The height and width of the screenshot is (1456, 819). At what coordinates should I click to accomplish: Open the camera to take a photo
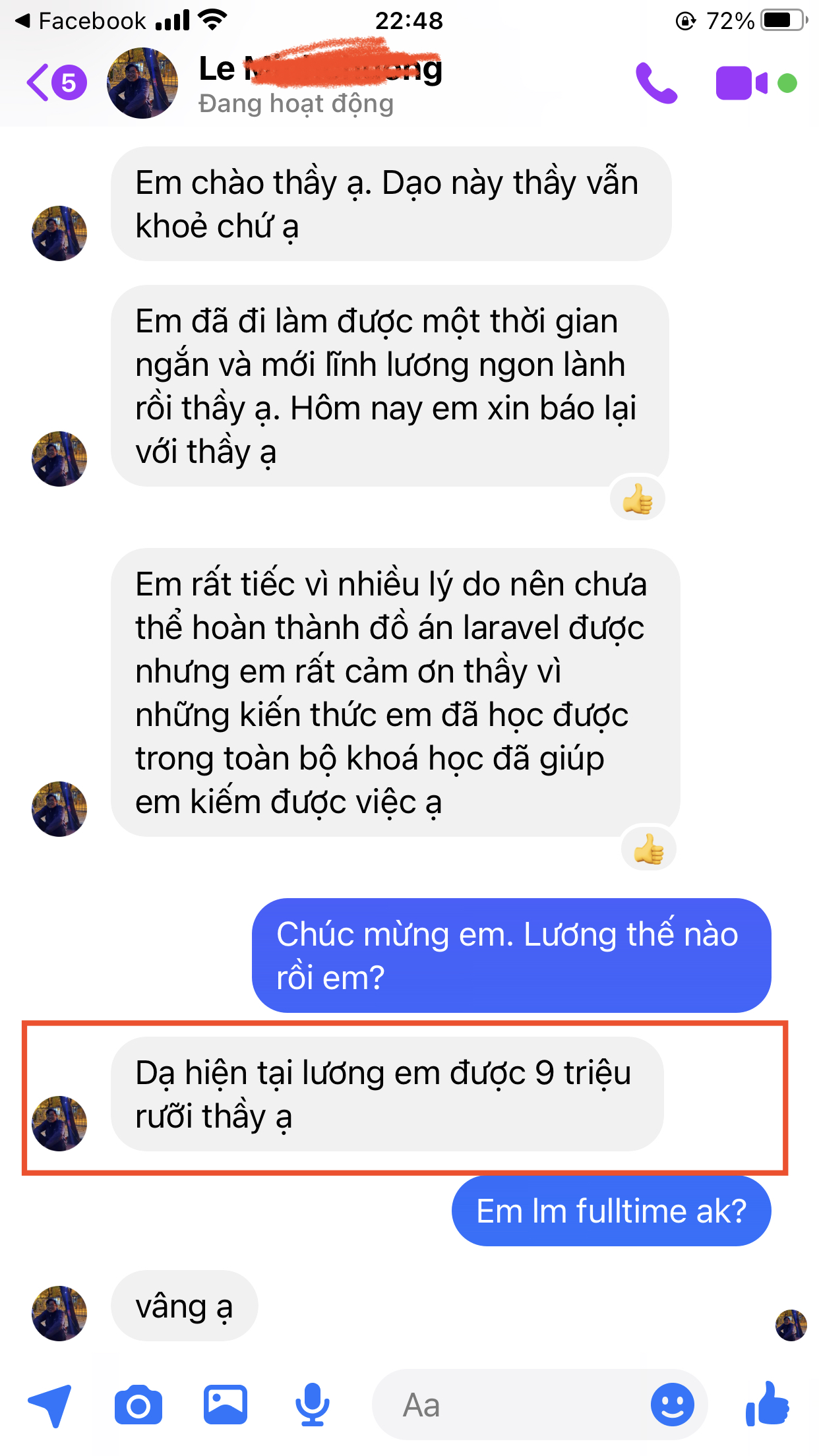(x=138, y=1405)
